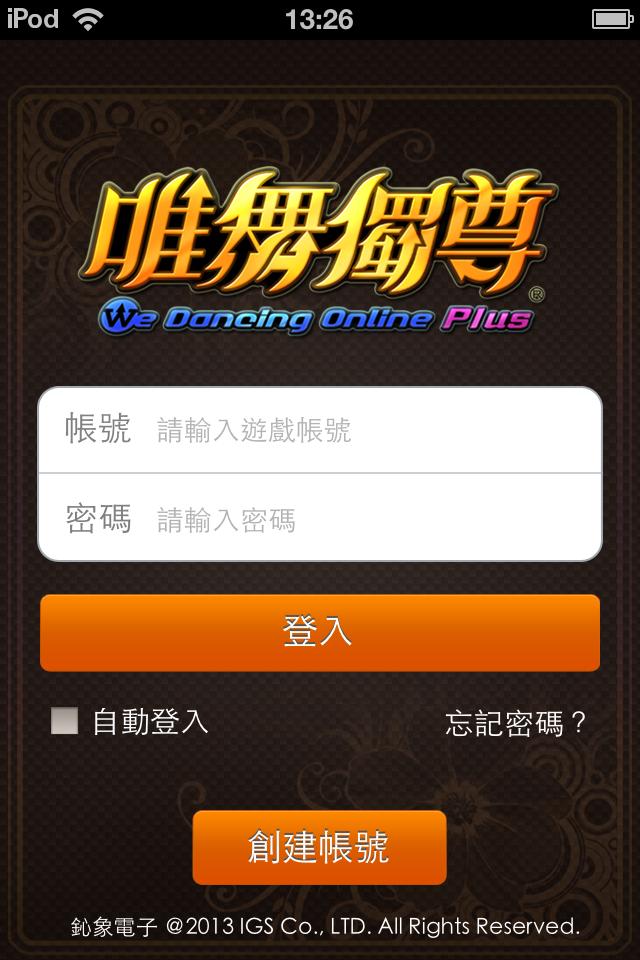Enable the 自動登入 auto-login checkbox
Viewport: 640px width, 960px height.
click(x=65, y=721)
